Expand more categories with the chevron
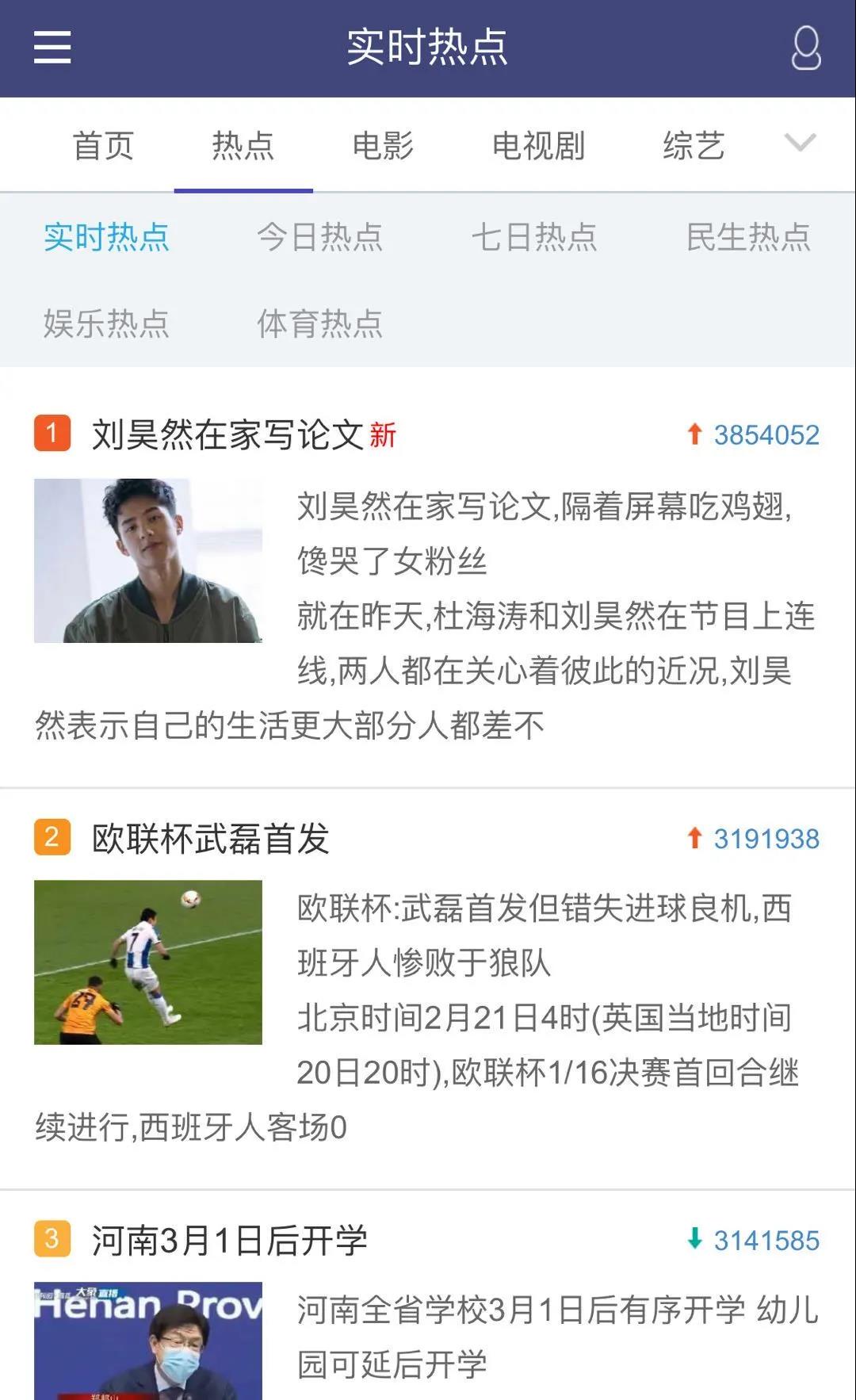This screenshot has width=856, height=1400. (800, 143)
